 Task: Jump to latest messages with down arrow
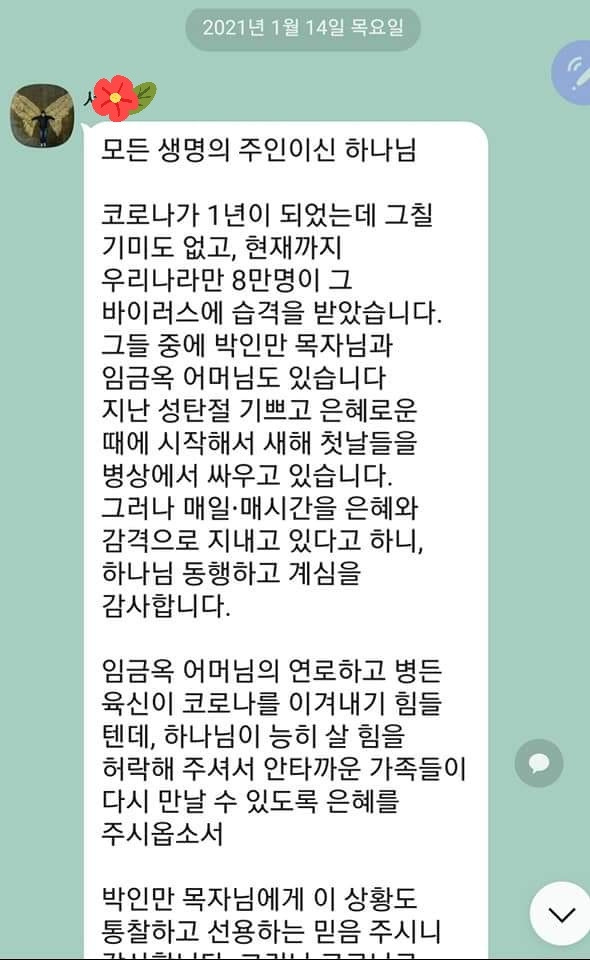[x=561, y=914]
